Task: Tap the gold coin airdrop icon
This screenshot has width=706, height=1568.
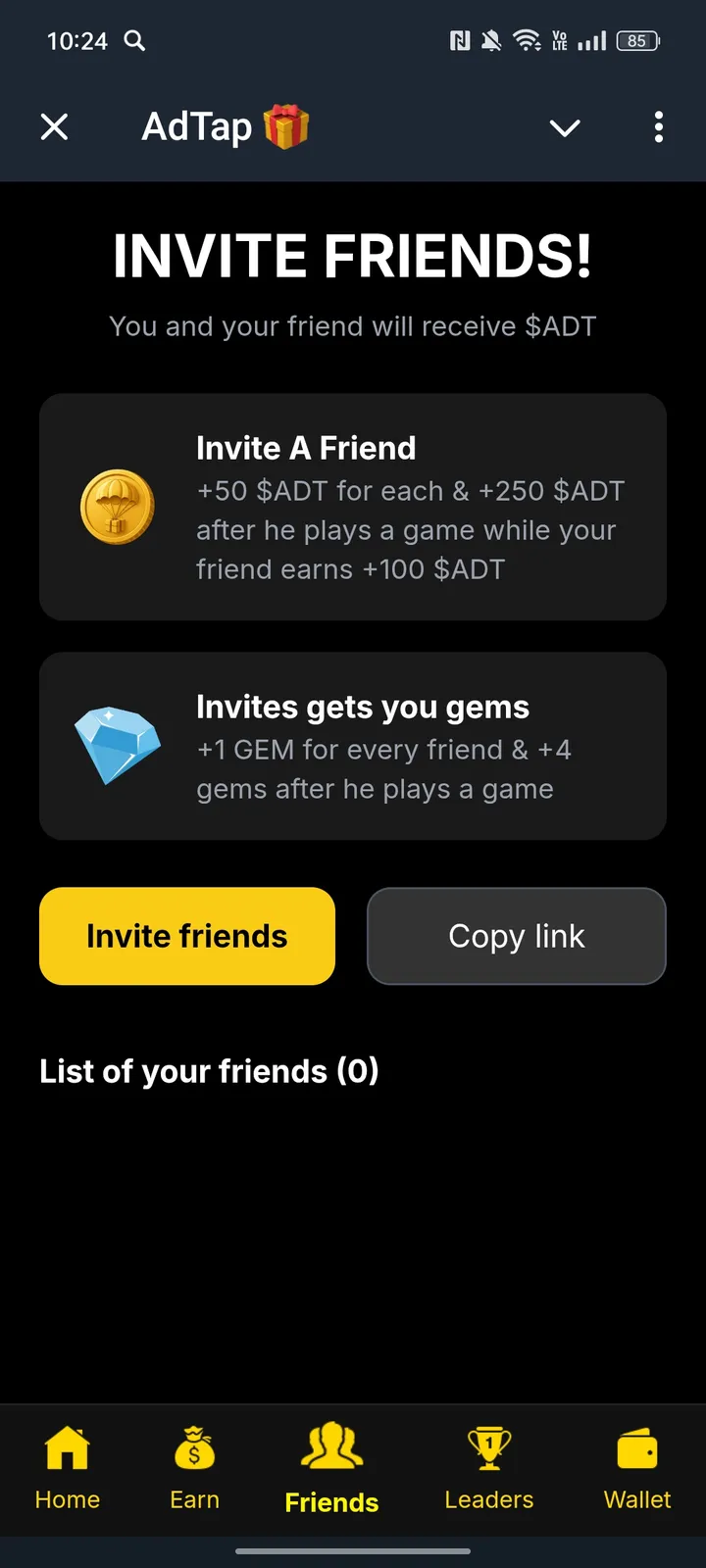Action: pyautogui.click(x=117, y=507)
